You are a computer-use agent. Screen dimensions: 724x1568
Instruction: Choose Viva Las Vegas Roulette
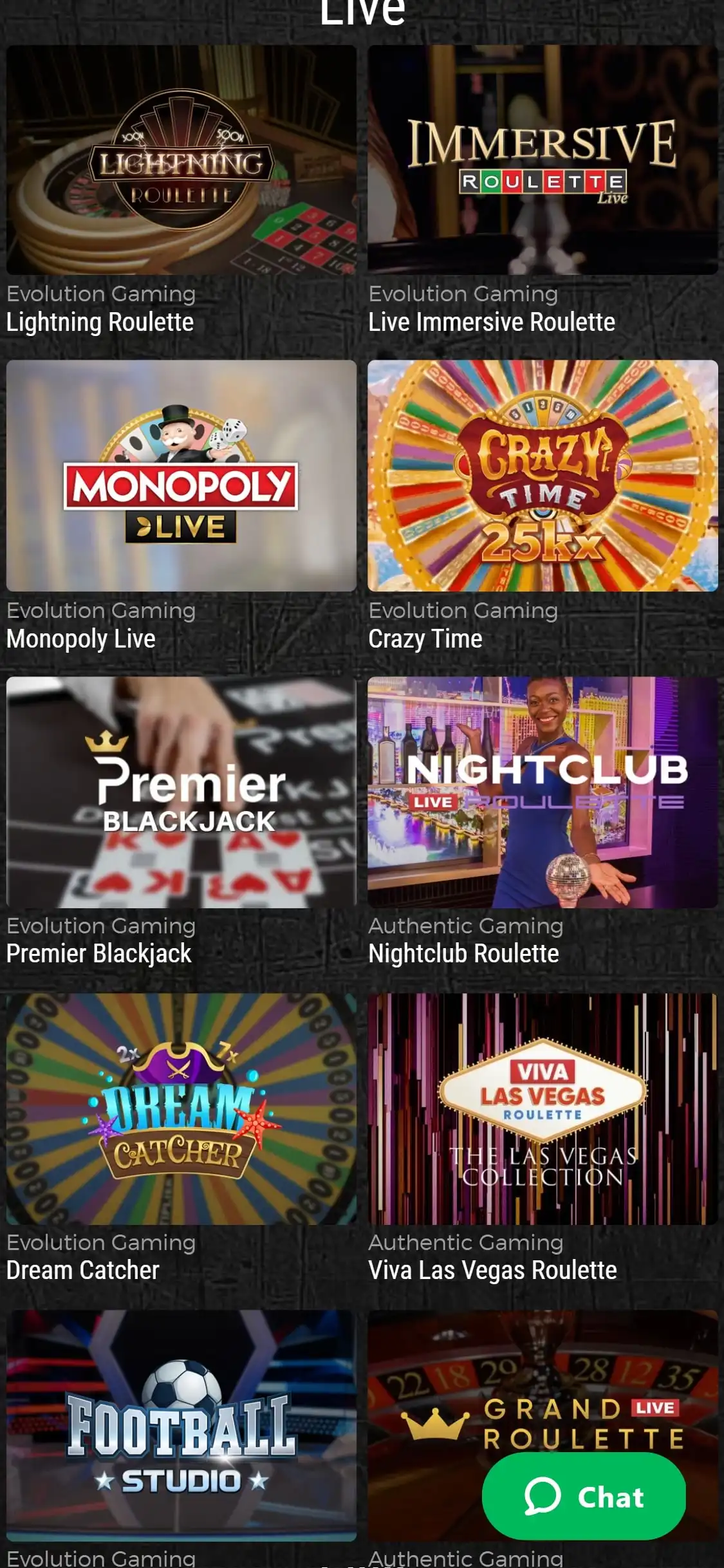[542, 1108]
